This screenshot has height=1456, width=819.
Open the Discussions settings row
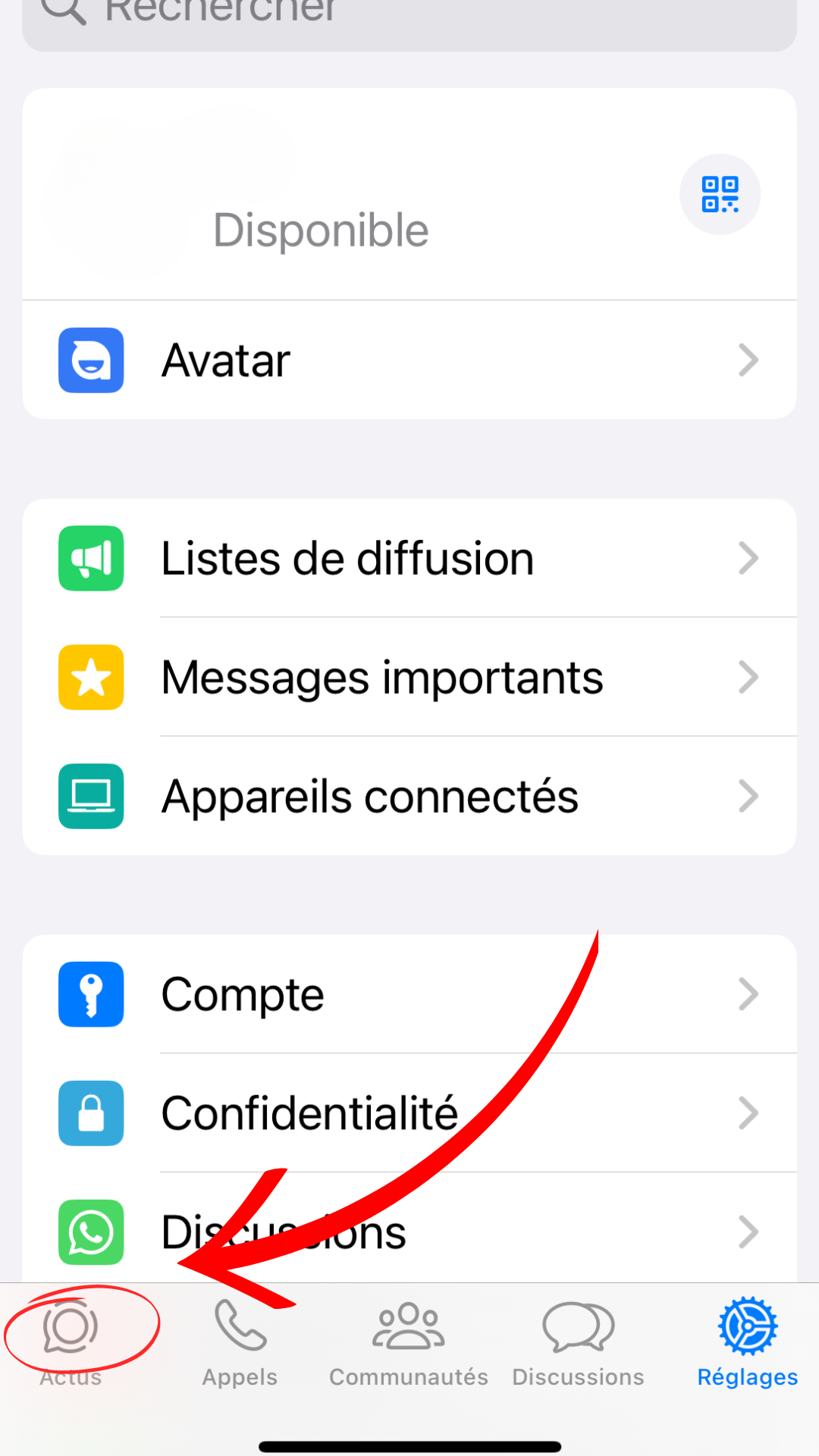click(x=409, y=1228)
